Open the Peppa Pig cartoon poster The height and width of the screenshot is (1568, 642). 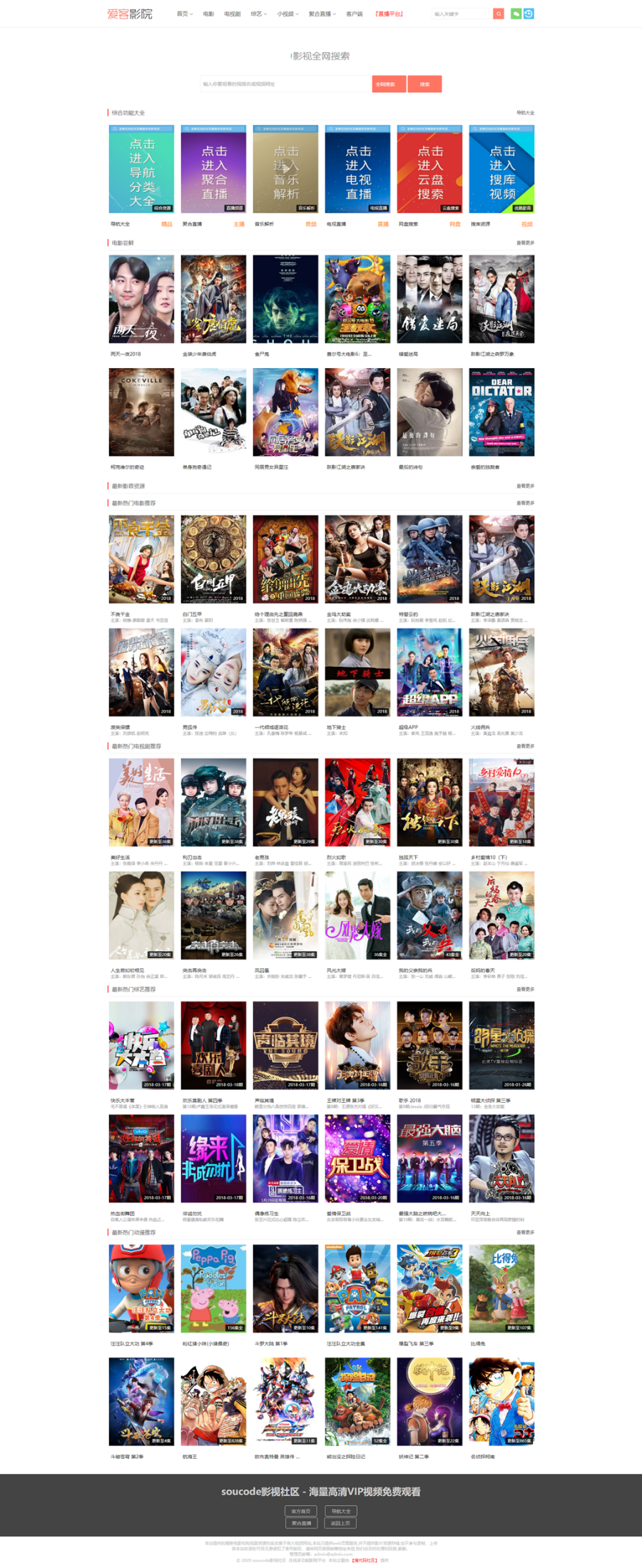click(213, 1288)
